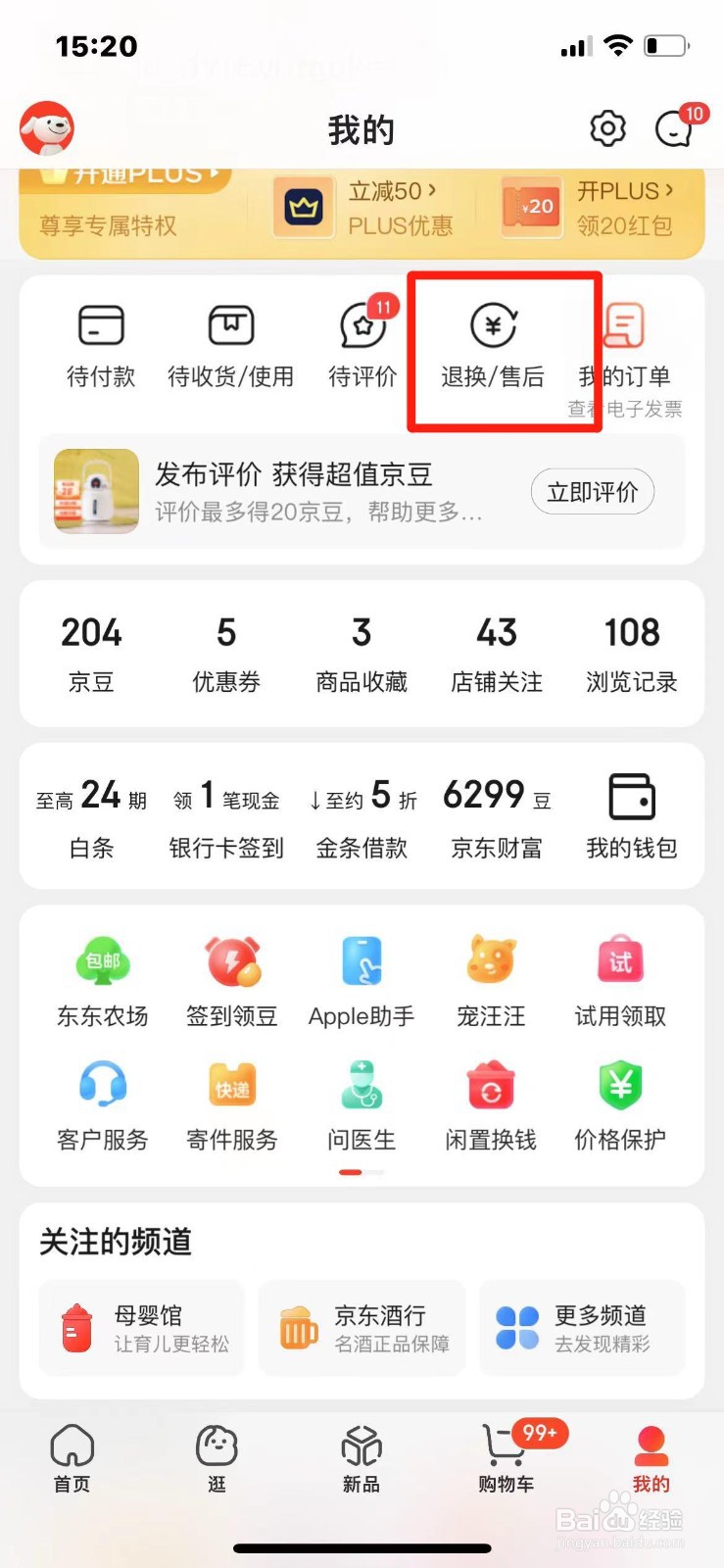Open 价格保护 price protection icon
This screenshot has height=1568, width=724.
[620, 1102]
